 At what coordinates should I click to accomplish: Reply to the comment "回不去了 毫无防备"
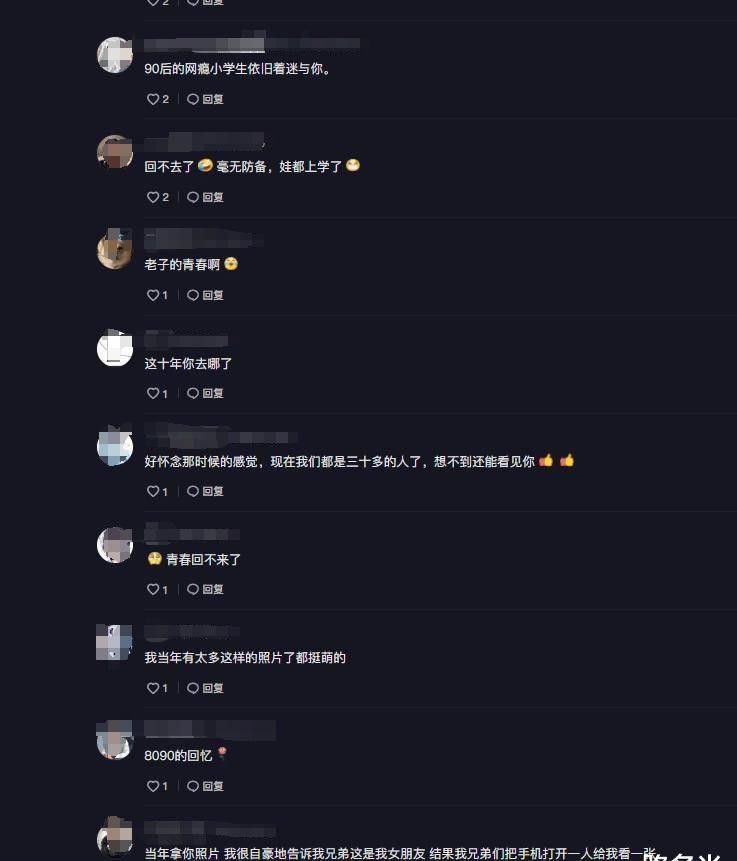(x=205, y=197)
